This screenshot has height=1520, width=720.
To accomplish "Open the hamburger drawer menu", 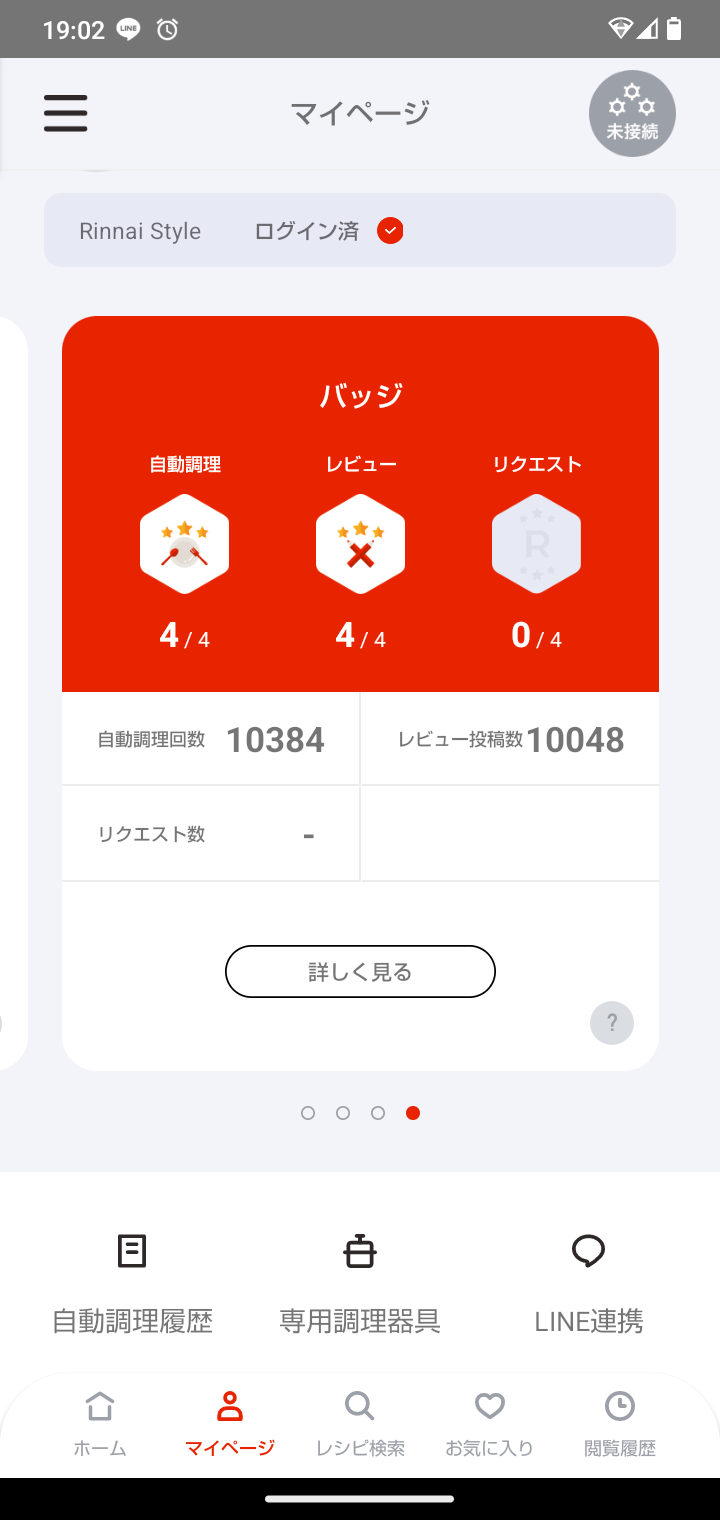I will tap(66, 113).
